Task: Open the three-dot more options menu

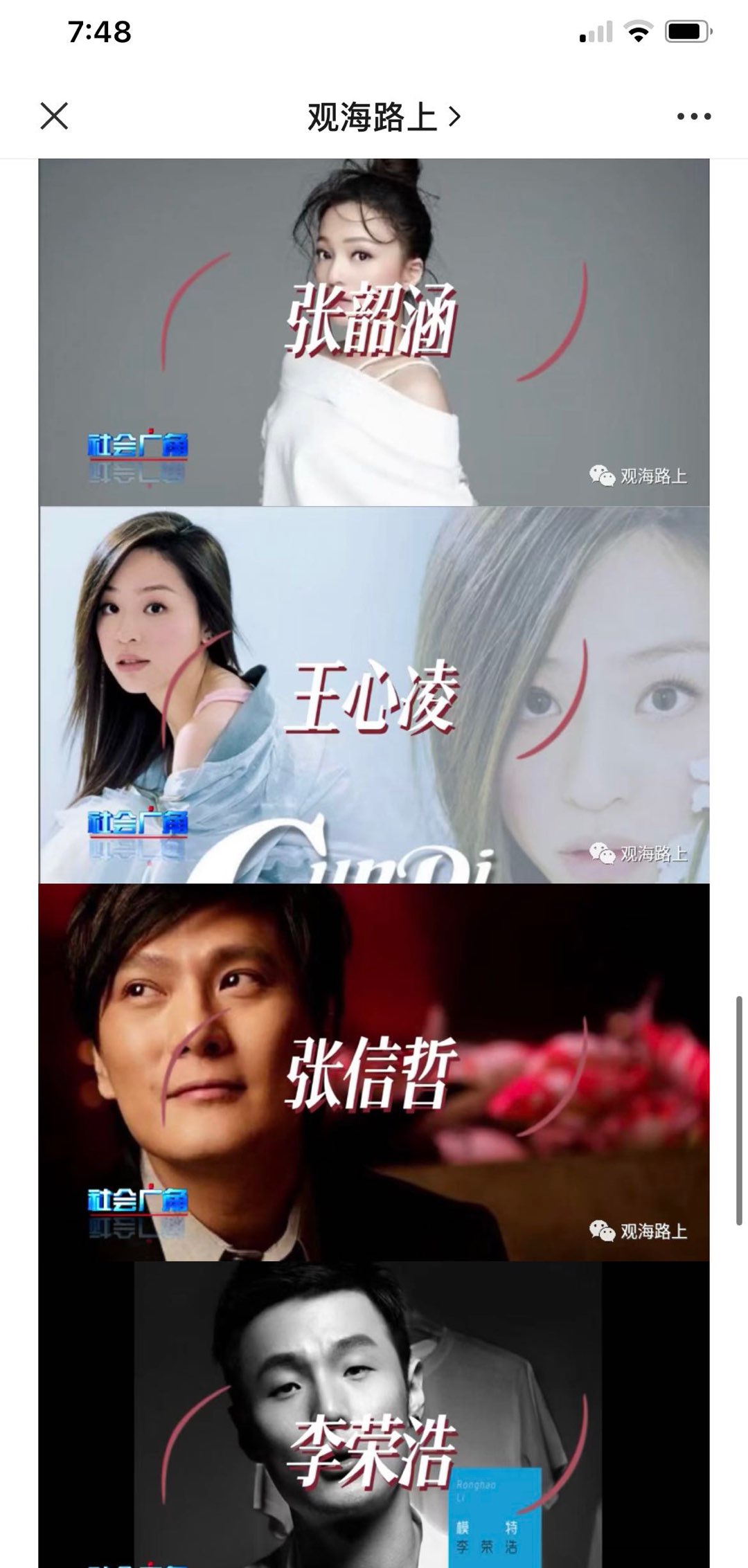Action: [x=694, y=117]
